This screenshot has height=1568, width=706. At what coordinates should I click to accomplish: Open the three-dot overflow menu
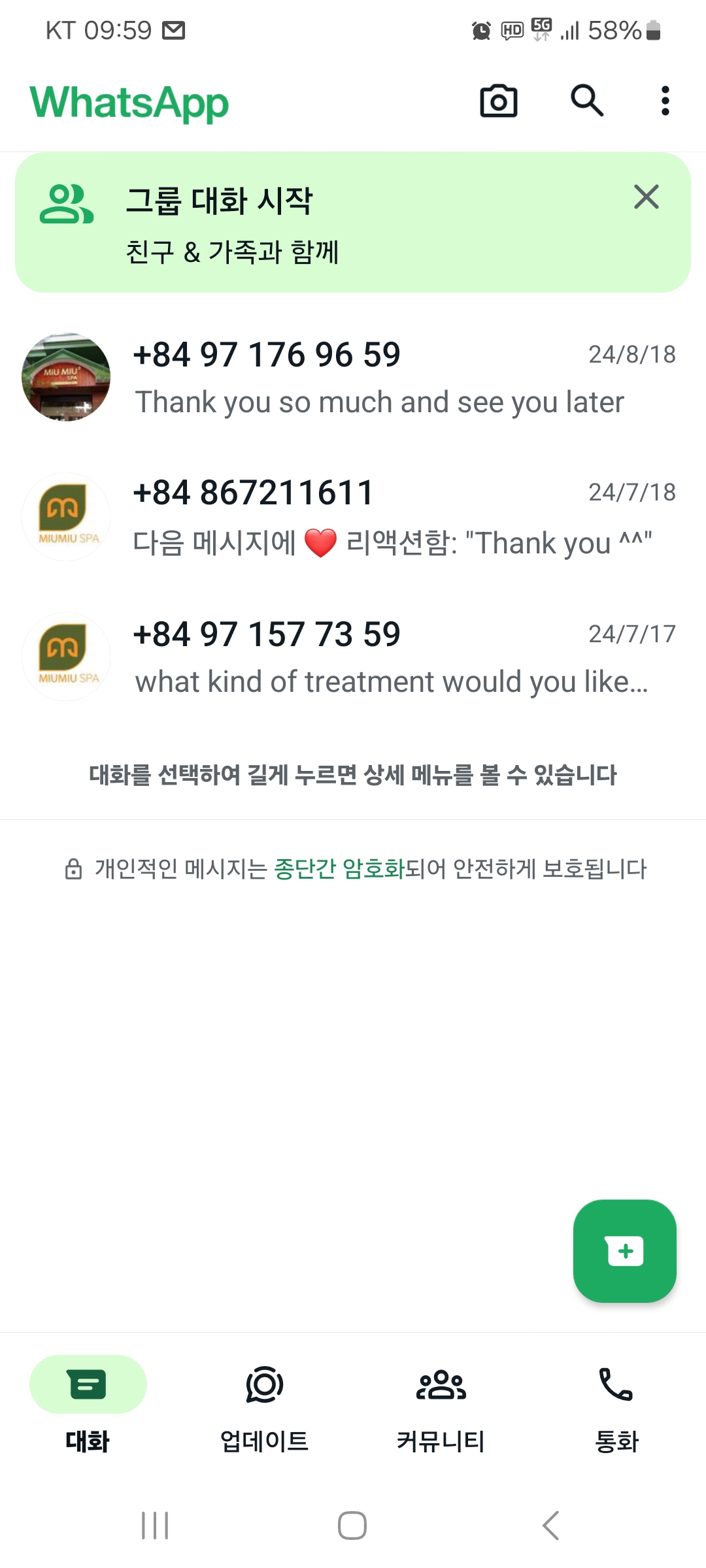665,101
